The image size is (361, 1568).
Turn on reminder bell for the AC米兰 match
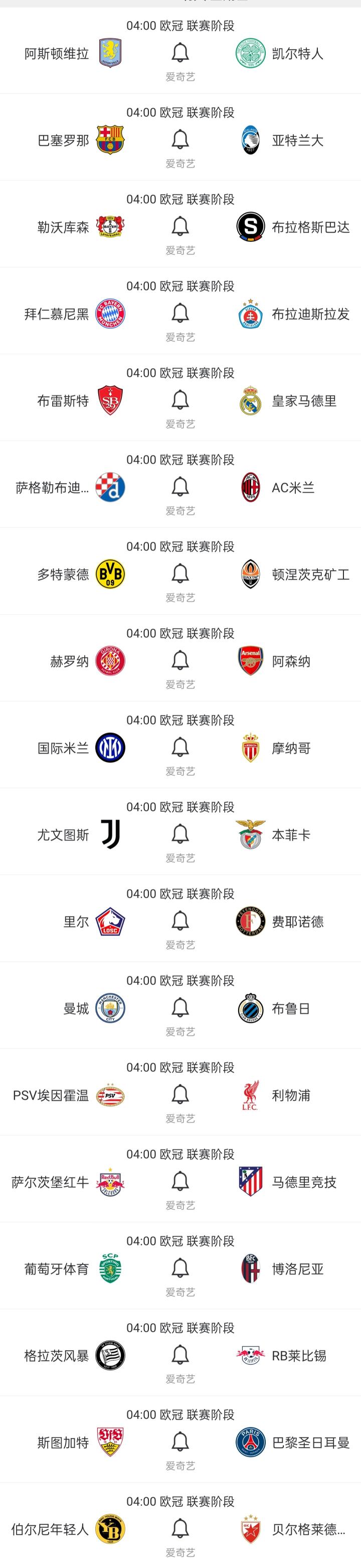point(180,487)
